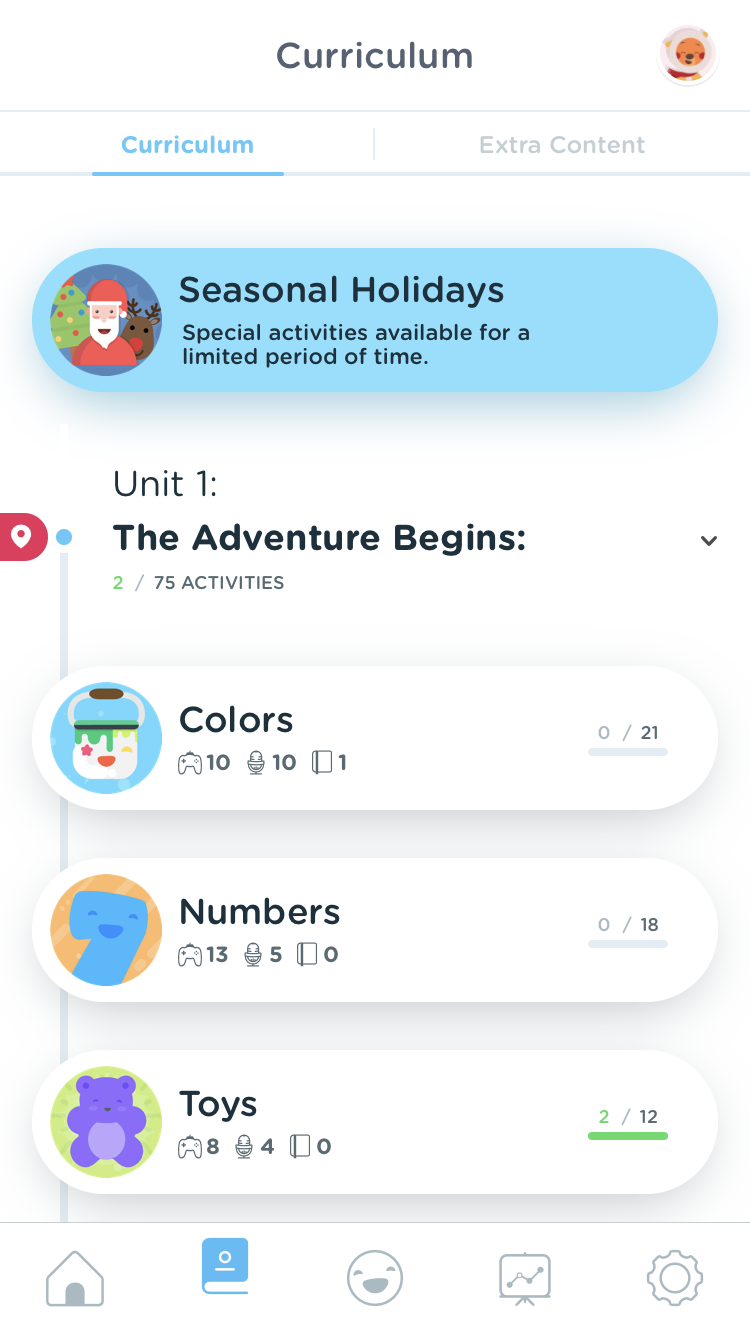750x1334 pixels.
Task: View the progress chart tab
Action: point(525,1278)
